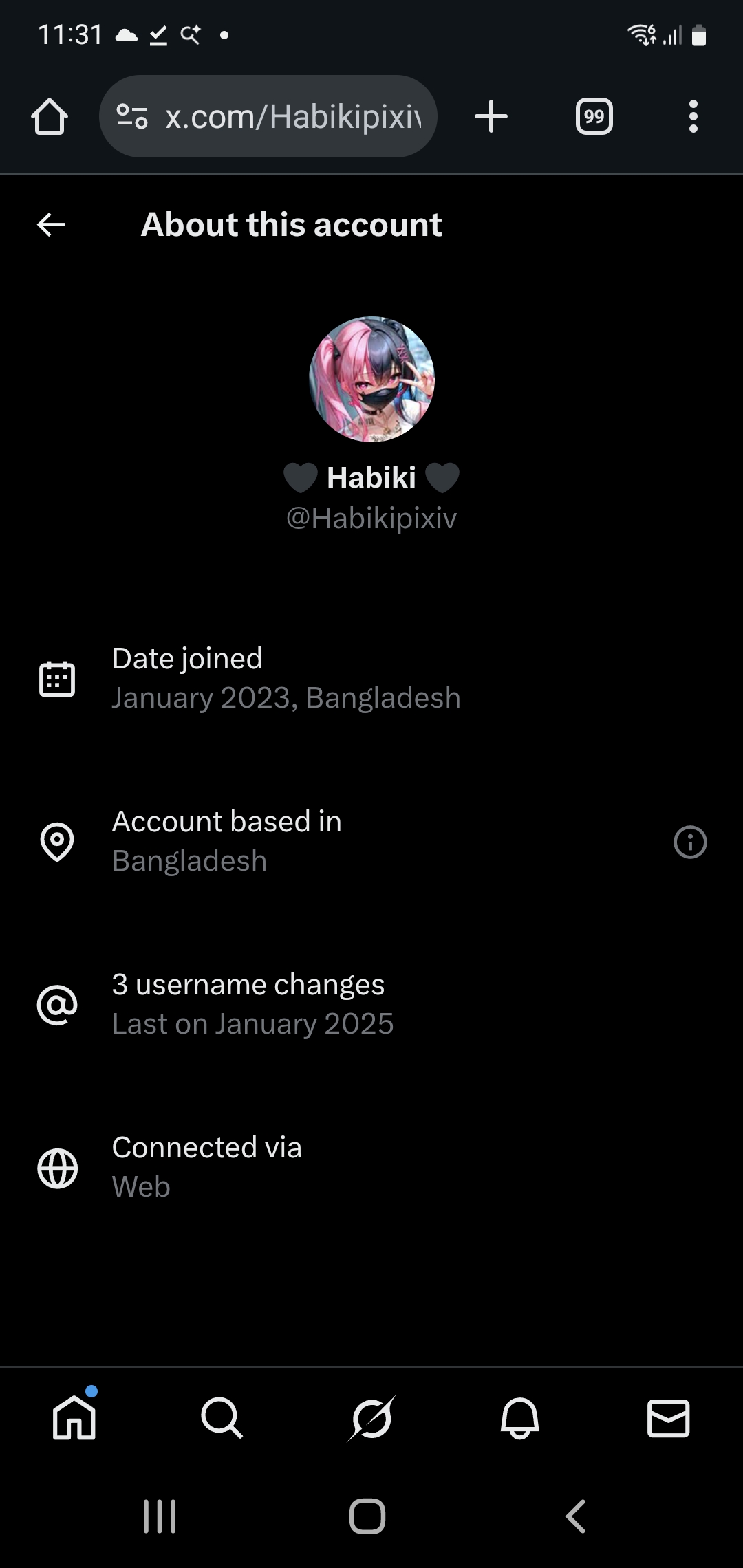Image resolution: width=743 pixels, height=1568 pixels.
Task: Open the system recent apps
Action: (x=160, y=1516)
